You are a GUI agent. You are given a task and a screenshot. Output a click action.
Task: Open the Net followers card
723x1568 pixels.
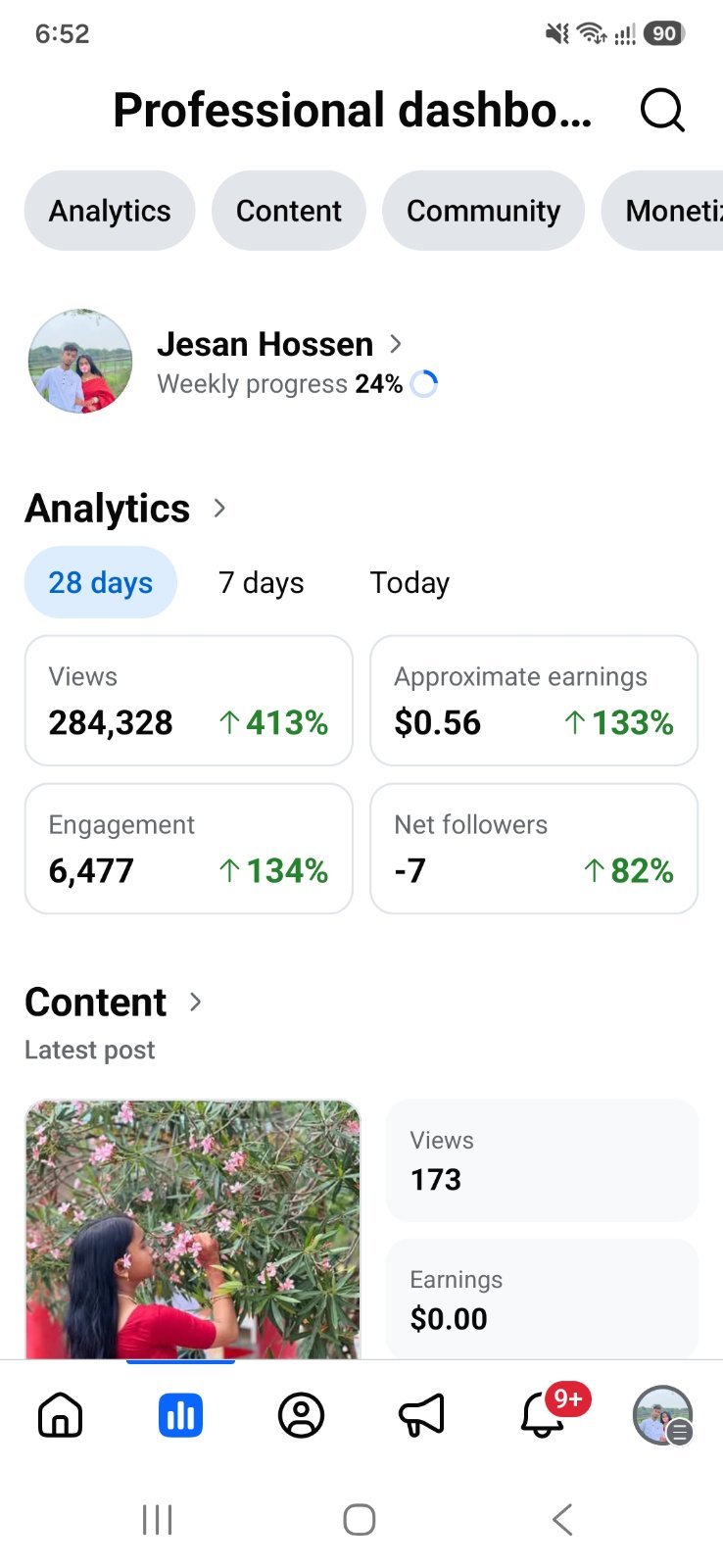pos(534,849)
